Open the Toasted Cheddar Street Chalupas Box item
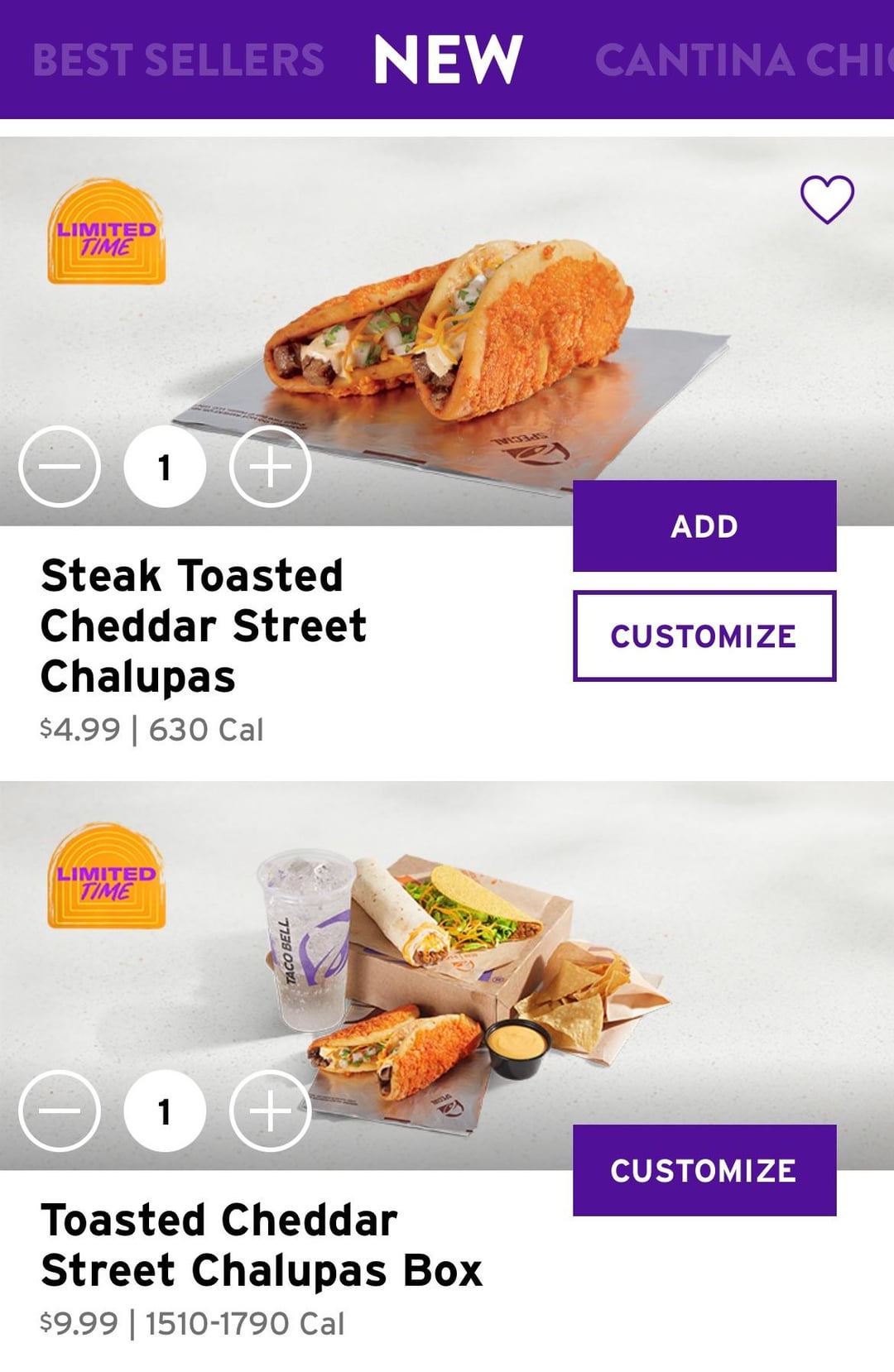The width and height of the screenshot is (894, 1372). point(261,1245)
